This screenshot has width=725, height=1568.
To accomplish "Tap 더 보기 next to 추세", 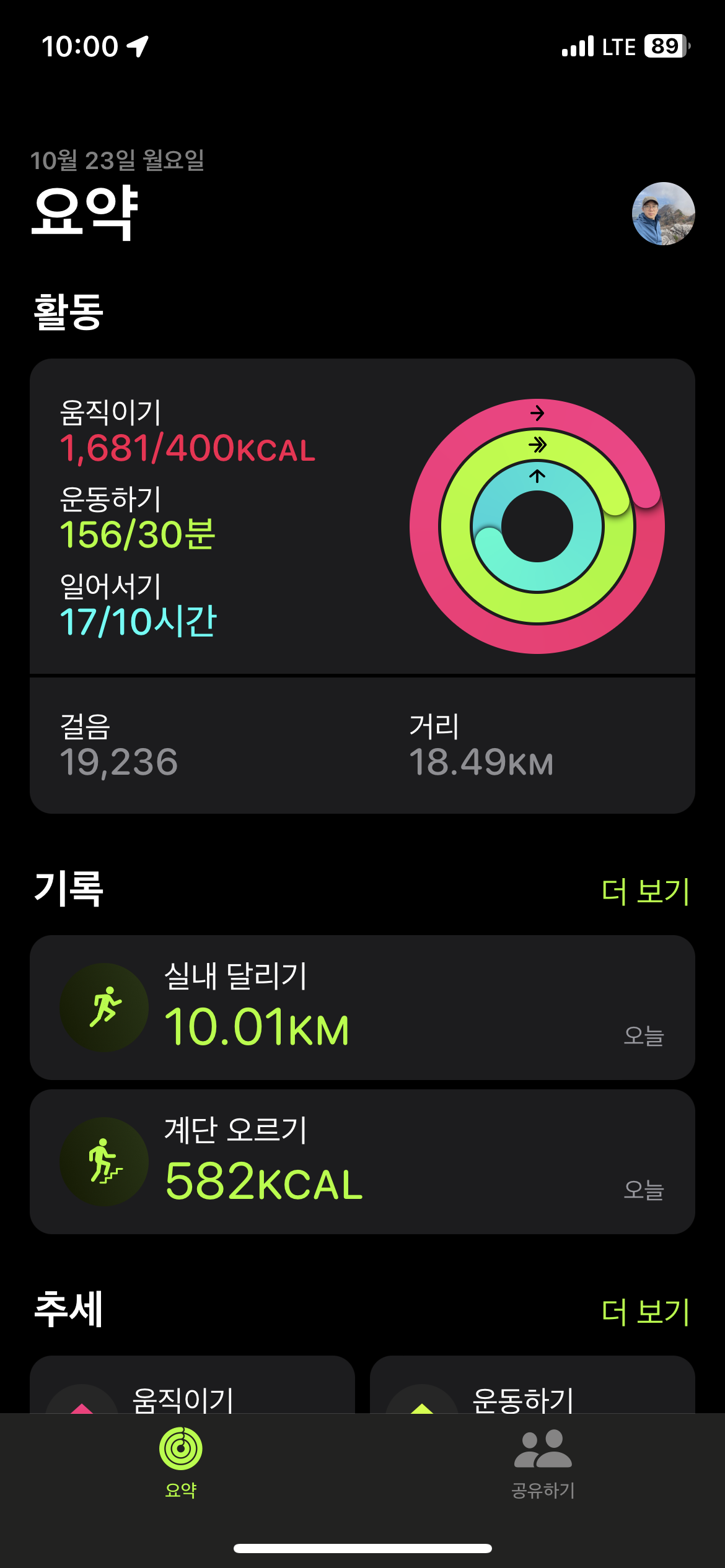I will click(645, 1312).
